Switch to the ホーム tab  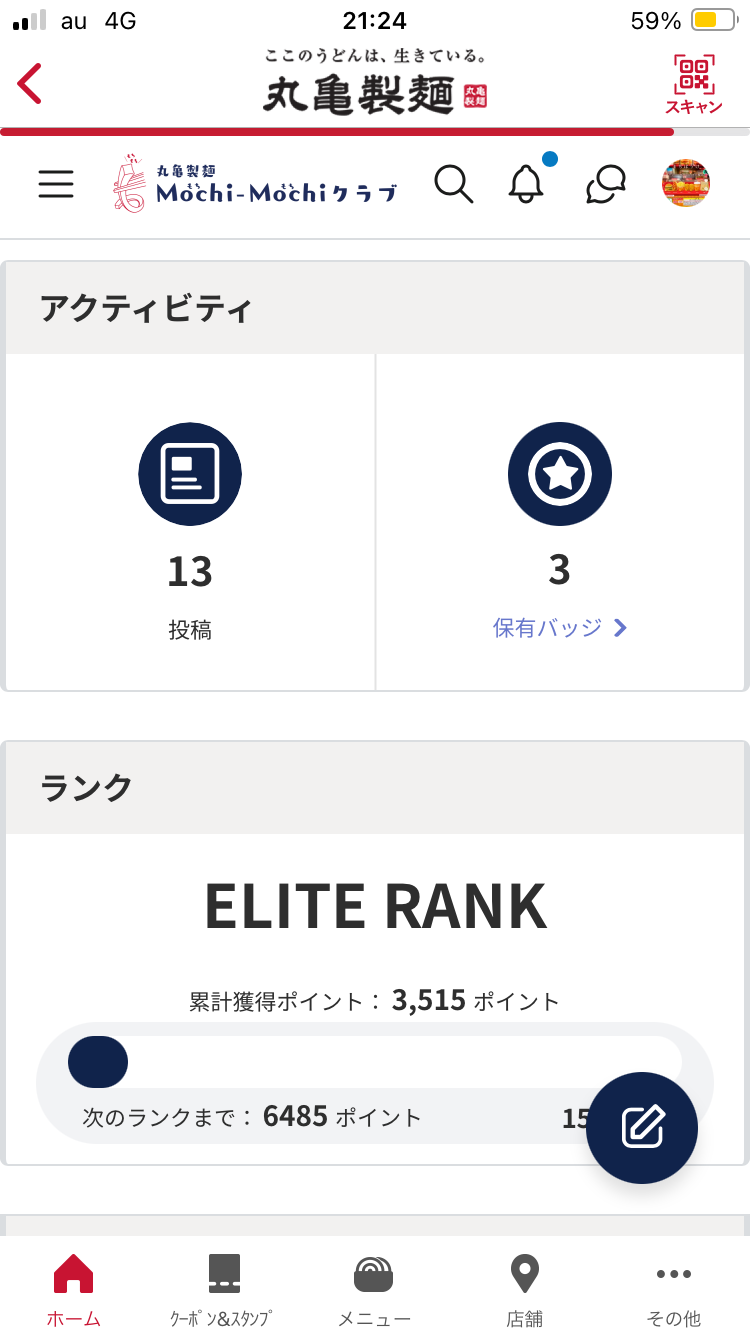[x=74, y=1290]
